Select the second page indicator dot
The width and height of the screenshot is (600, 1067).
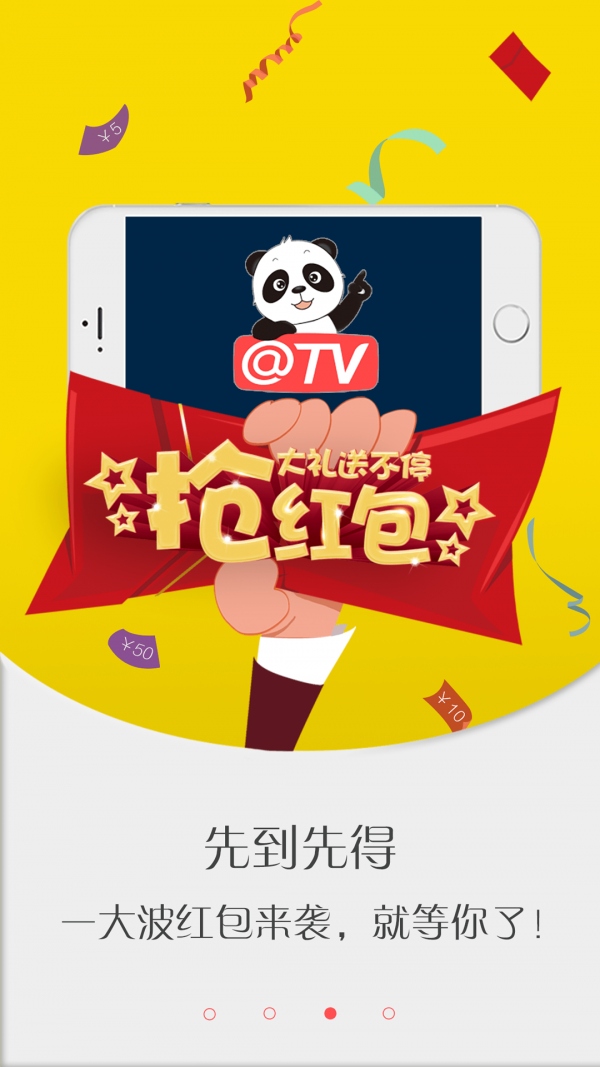tap(269, 1013)
